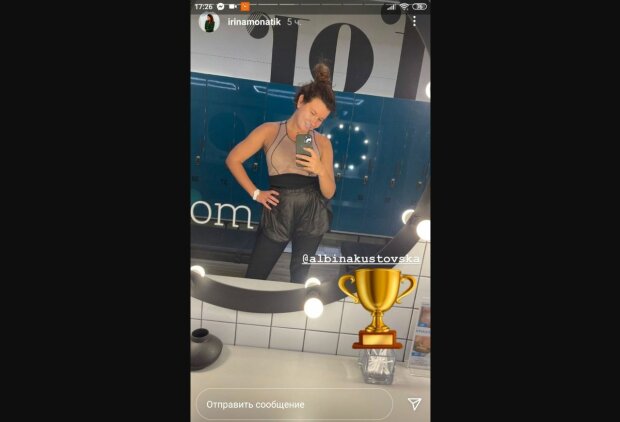Open the story overflow menu
Viewport: 620px width, 422px height.
414,22
